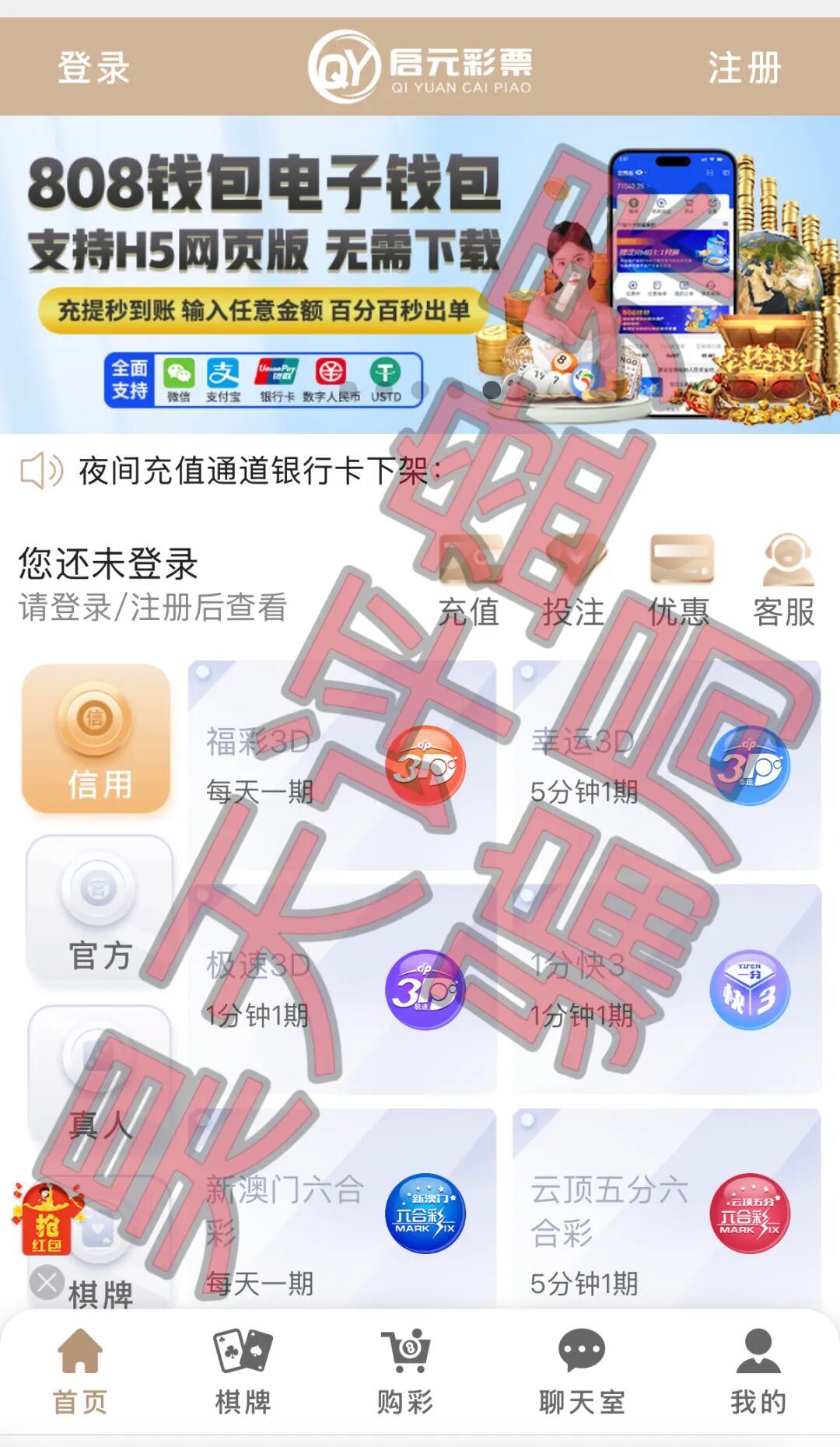840x1447 pixels.
Task: Open the 注册 registration page
Action: coord(744,68)
